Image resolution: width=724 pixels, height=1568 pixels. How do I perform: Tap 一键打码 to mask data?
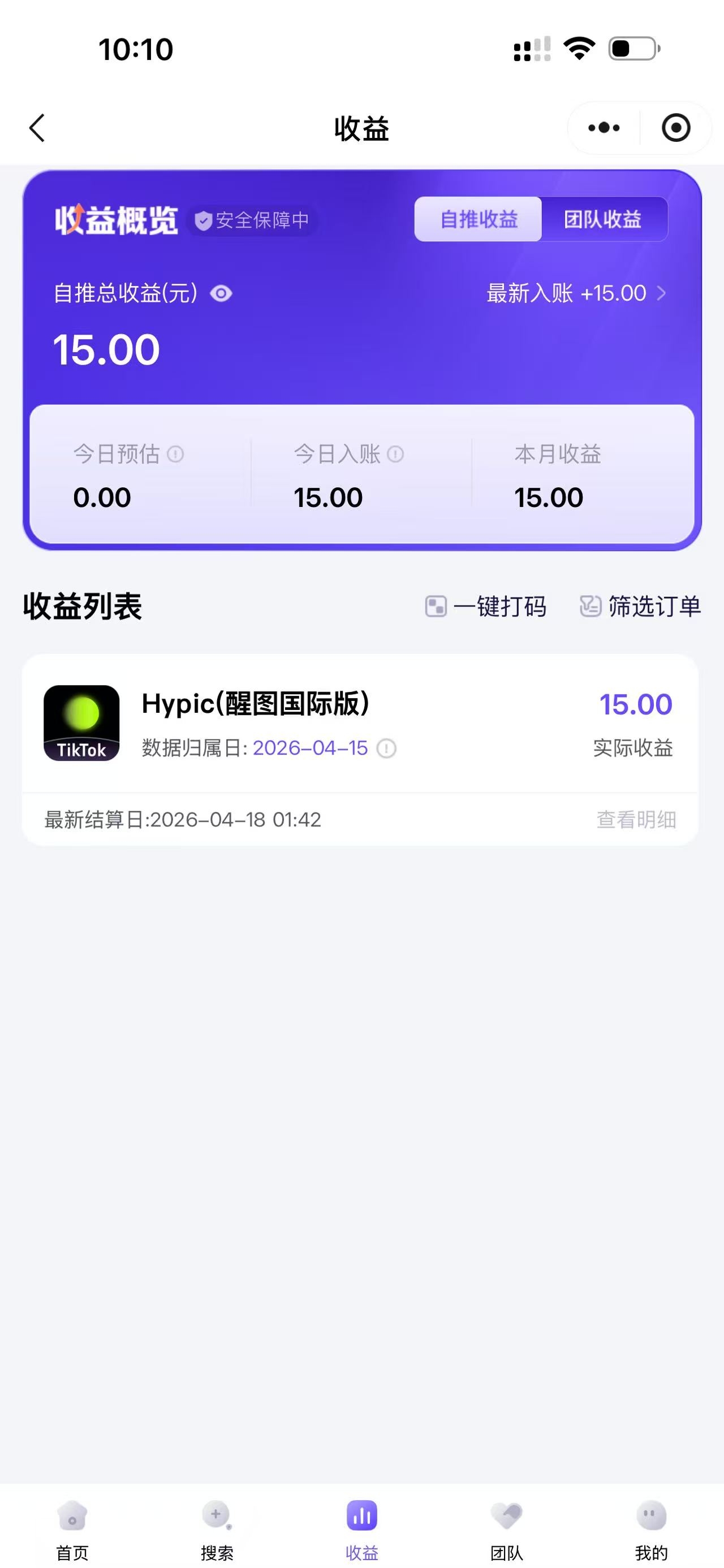coord(485,607)
